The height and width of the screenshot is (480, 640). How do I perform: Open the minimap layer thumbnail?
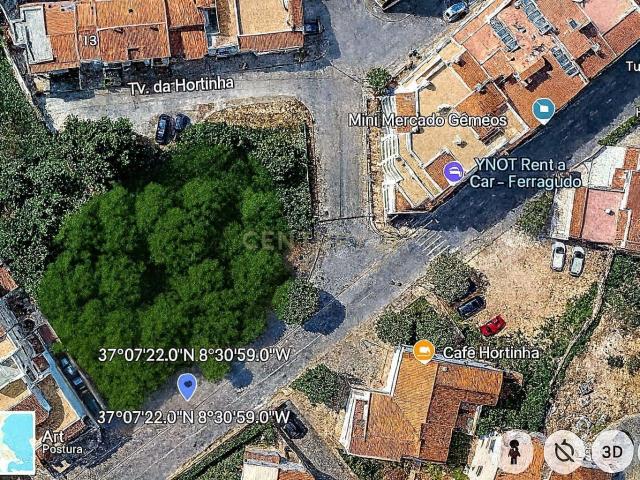pos(18,443)
